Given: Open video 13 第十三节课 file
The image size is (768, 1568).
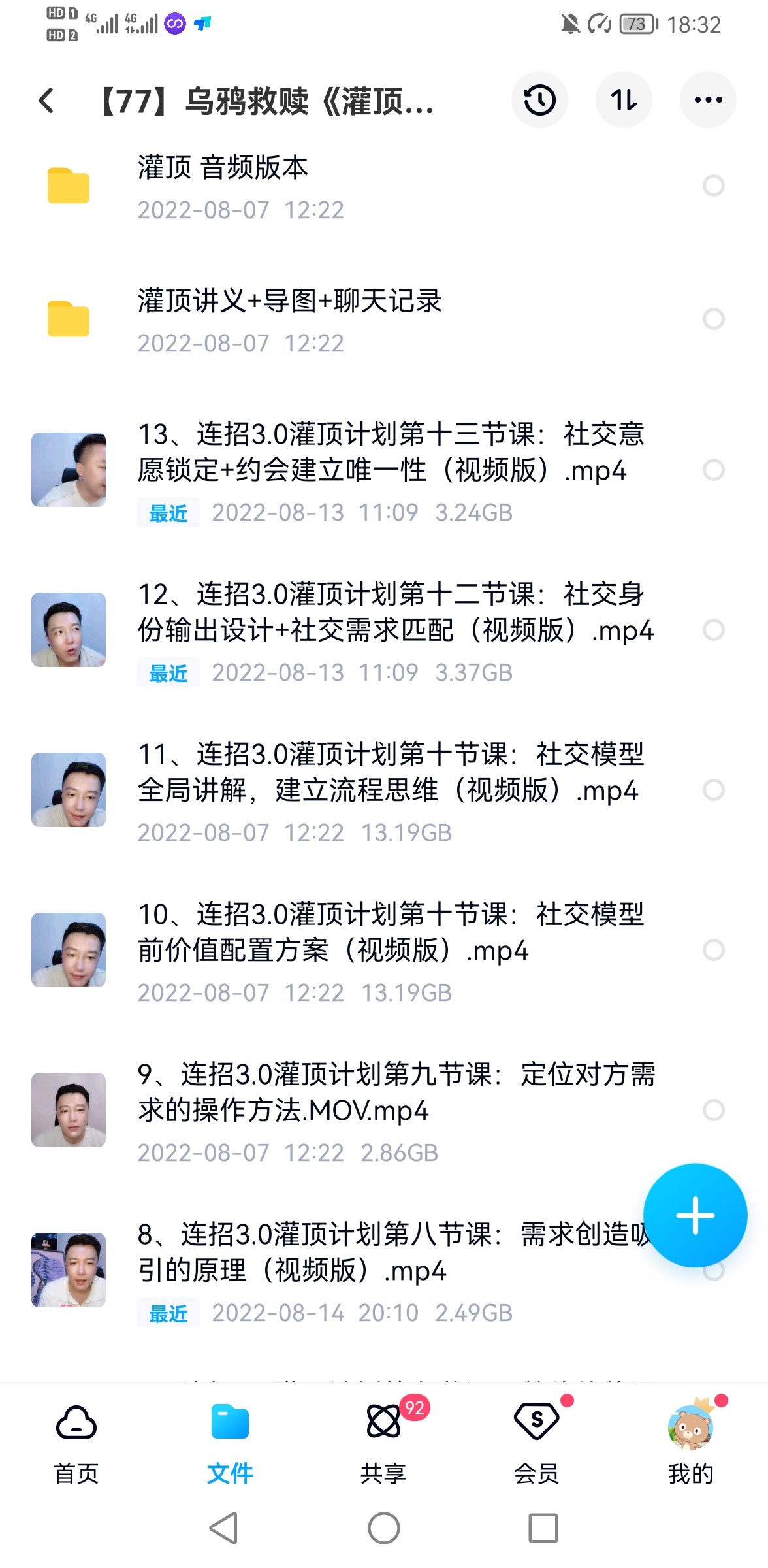Looking at the screenshot, I should (x=366, y=470).
